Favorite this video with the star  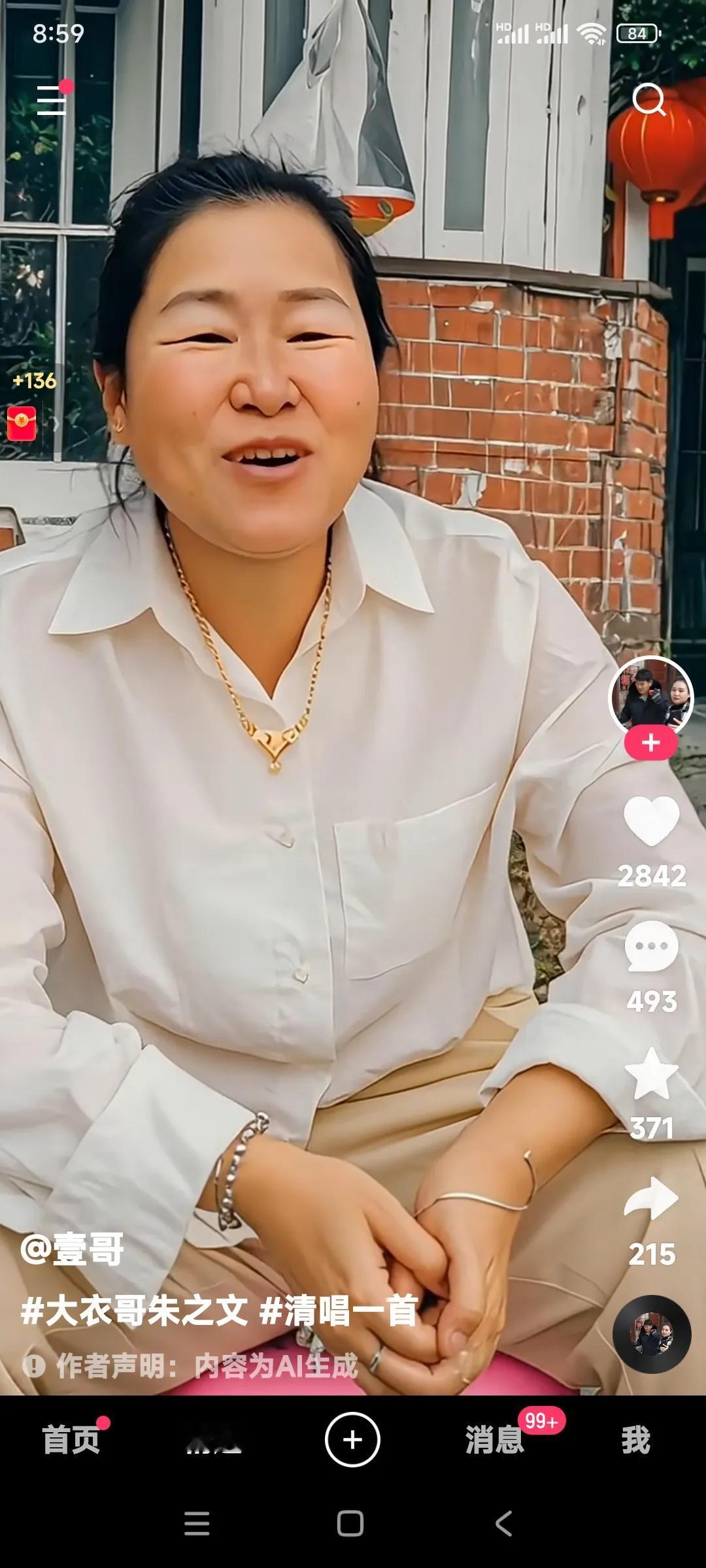(x=651, y=1073)
